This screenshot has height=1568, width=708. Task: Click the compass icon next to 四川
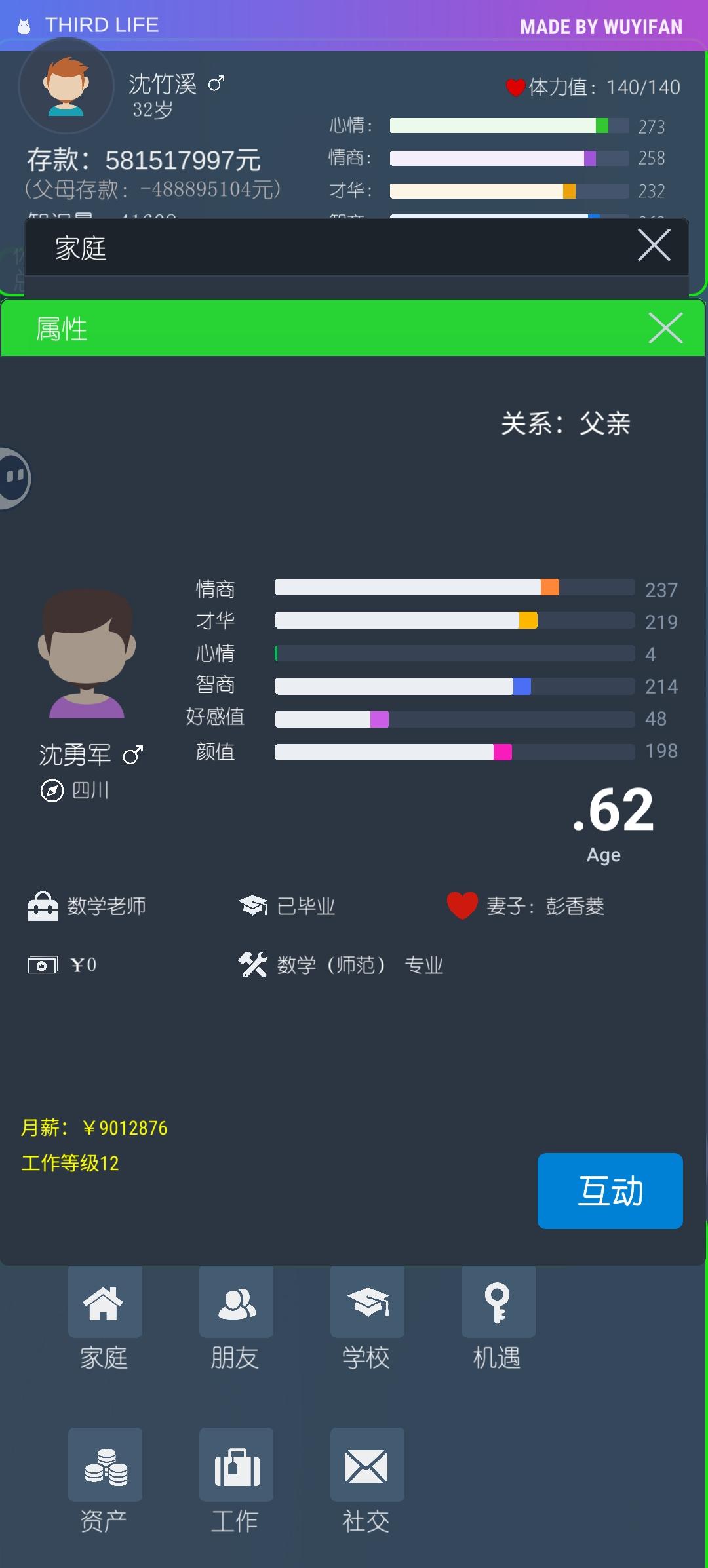point(52,791)
